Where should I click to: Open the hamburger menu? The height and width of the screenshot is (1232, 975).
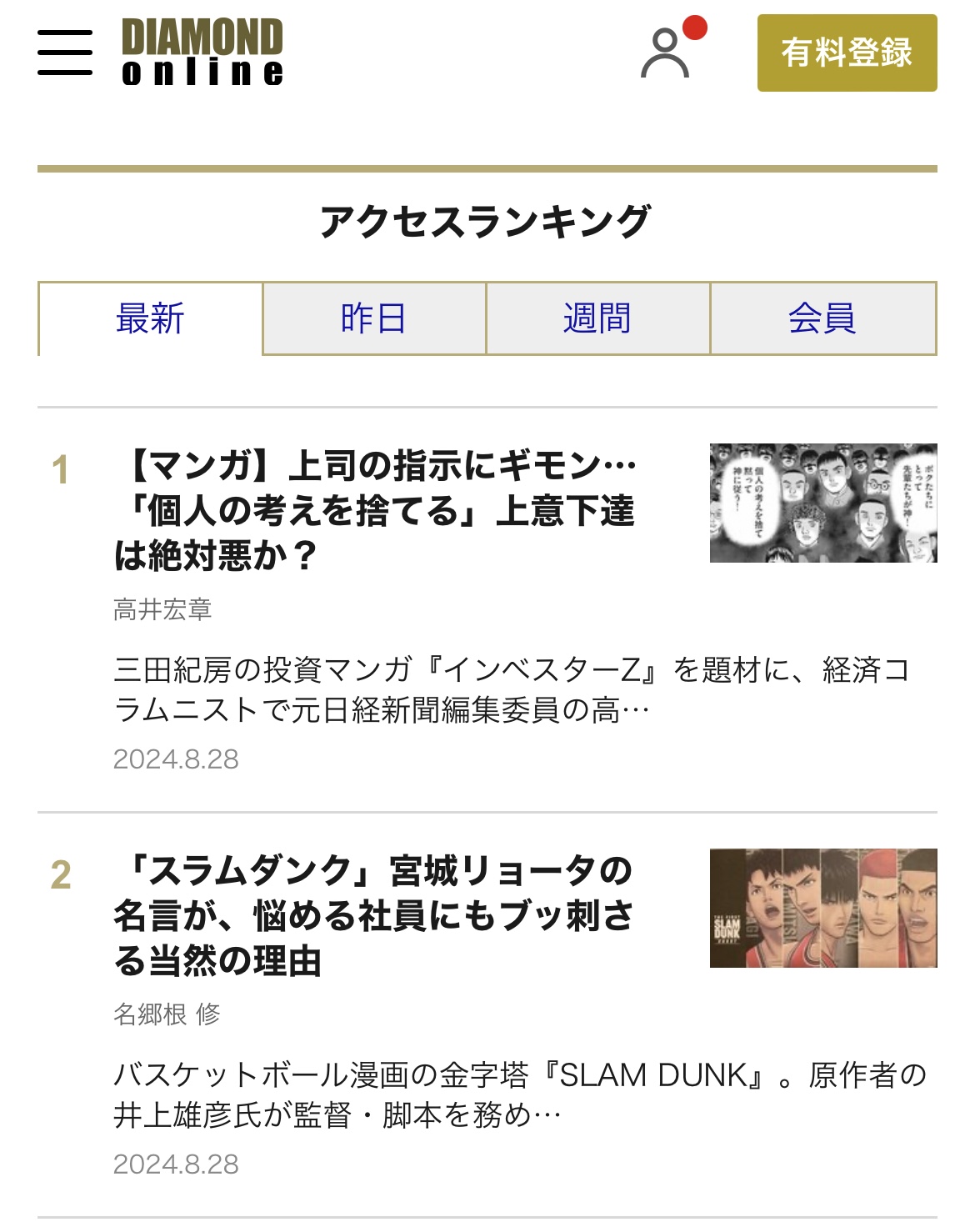(65, 53)
